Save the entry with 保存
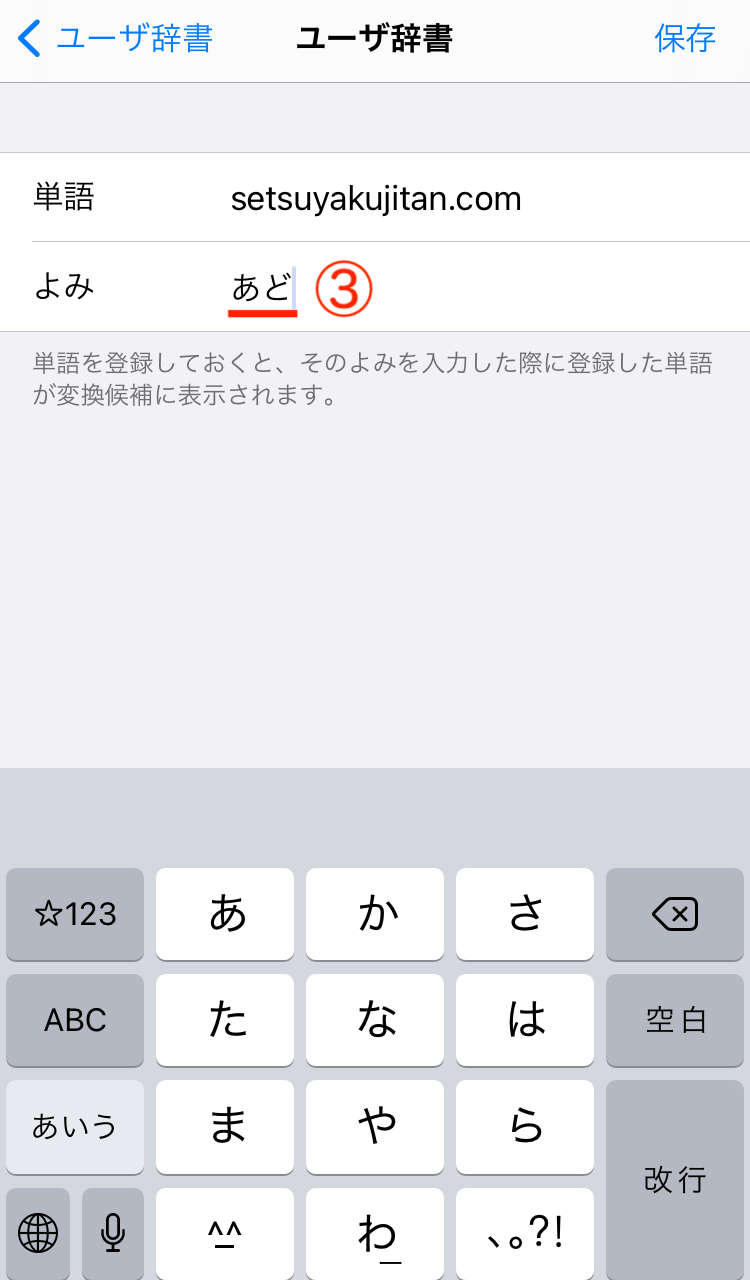The height and width of the screenshot is (1280, 750). [x=685, y=39]
